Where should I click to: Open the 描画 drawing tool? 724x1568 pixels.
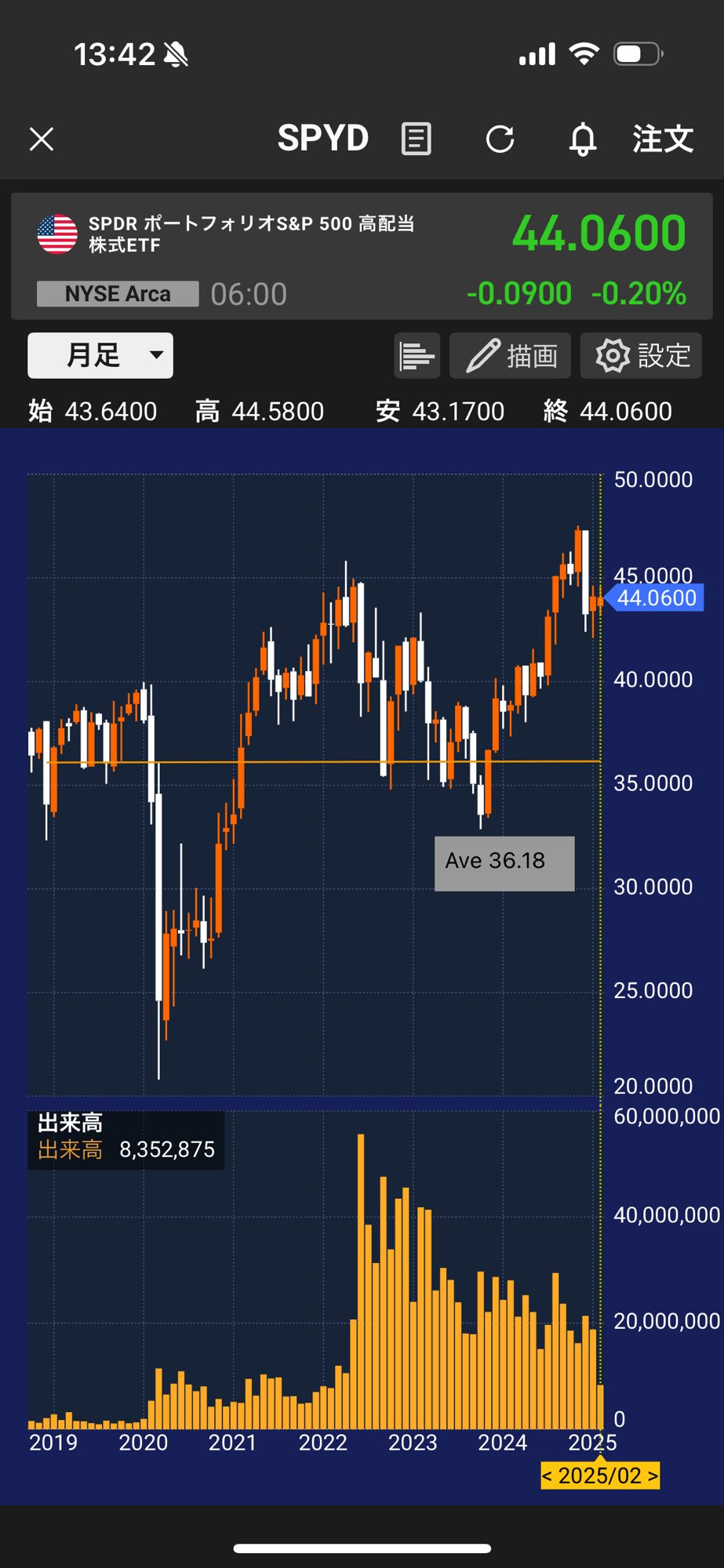[512, 356]
